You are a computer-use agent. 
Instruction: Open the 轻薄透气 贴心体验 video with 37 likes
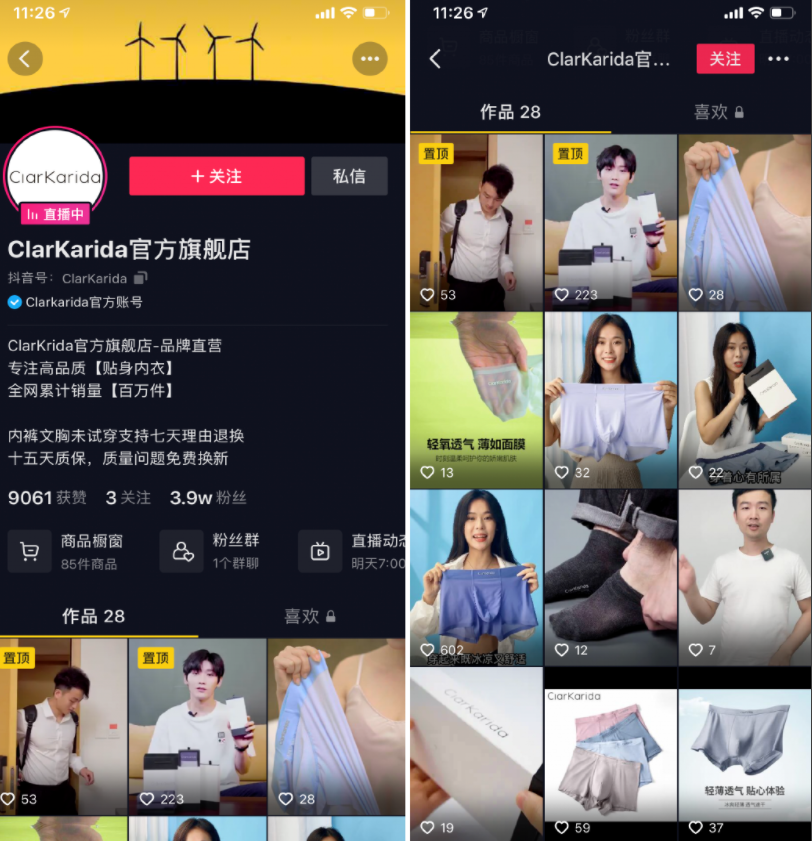[x=744, y=755]
